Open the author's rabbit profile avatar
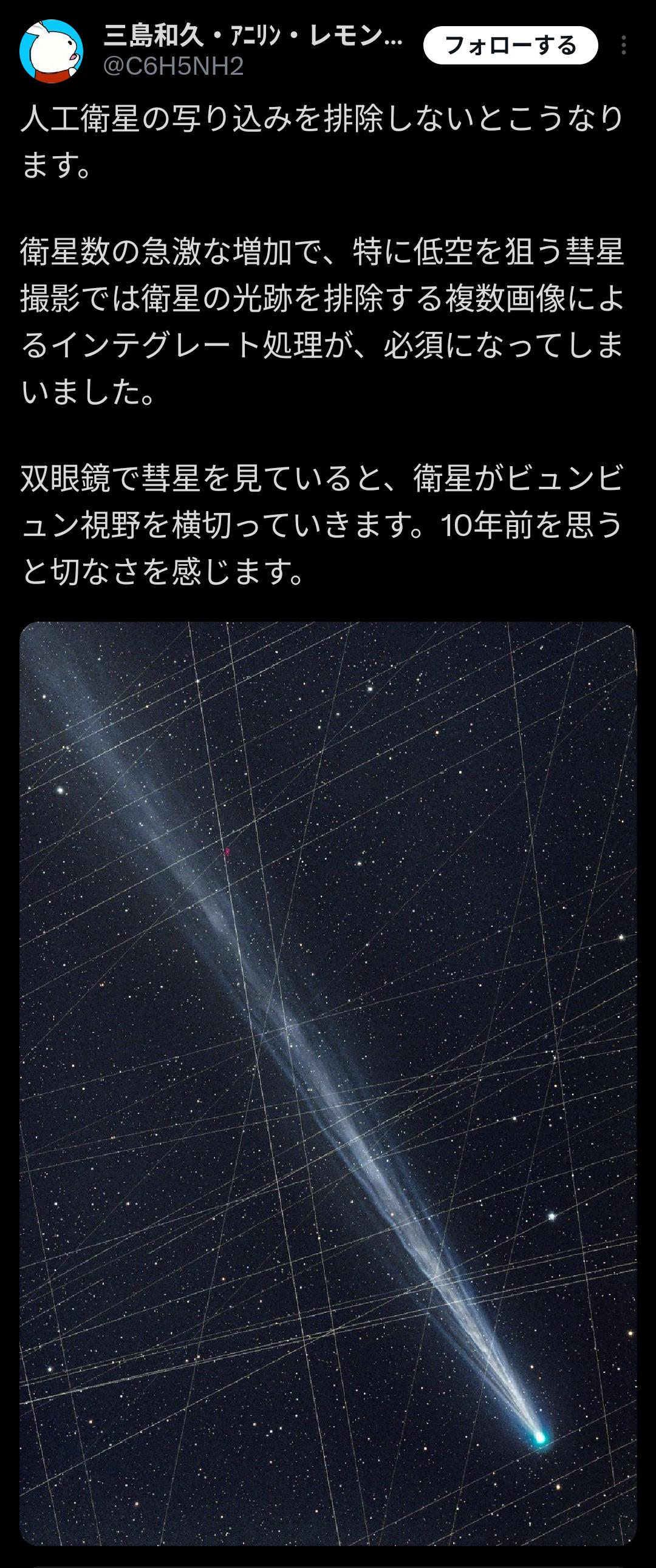This screenshot has height=1568, width=656. [51, 50]
